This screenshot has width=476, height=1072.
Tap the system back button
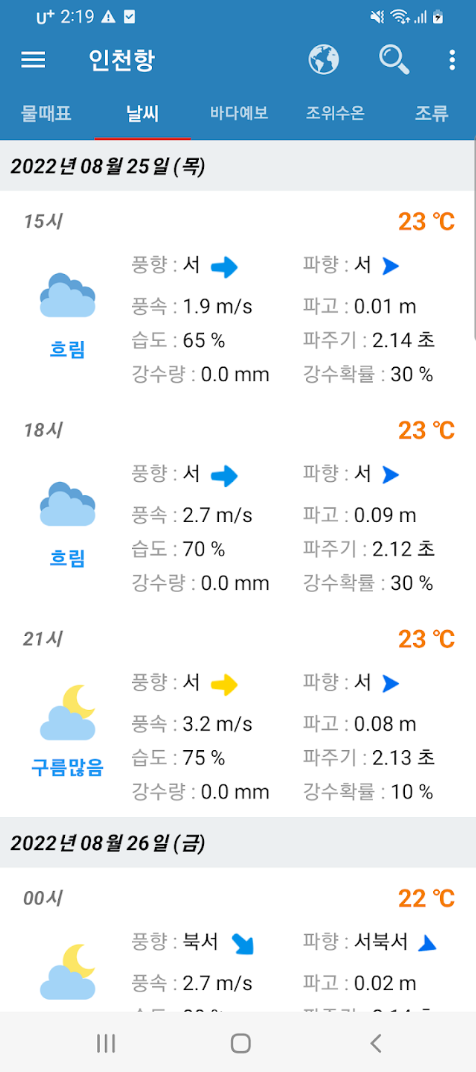(x=375, y=1043)
